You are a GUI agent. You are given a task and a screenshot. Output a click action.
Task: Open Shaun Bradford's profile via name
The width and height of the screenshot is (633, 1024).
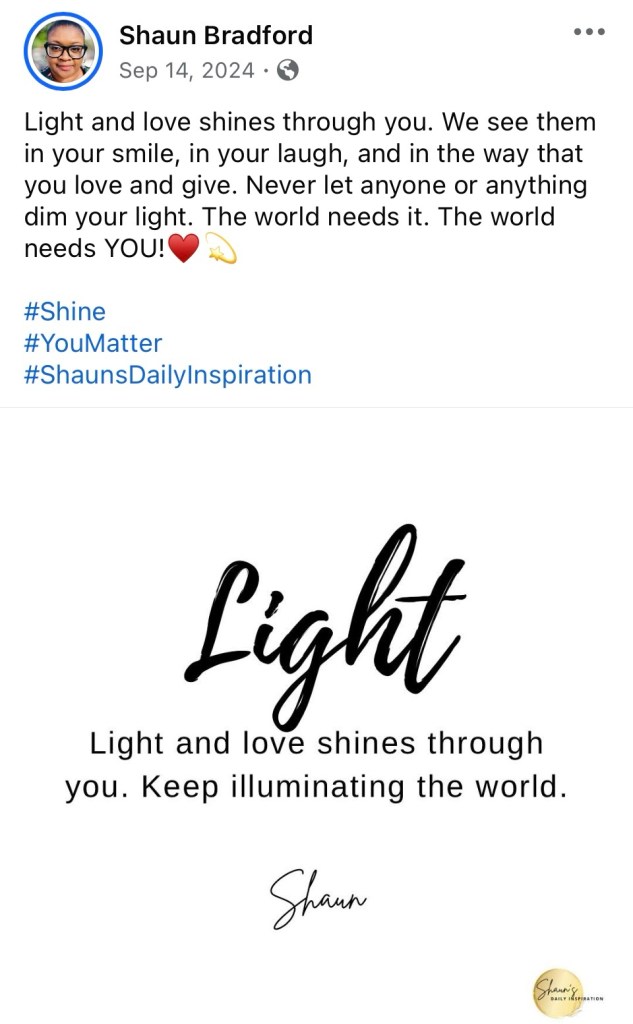(x=216, y=35)
